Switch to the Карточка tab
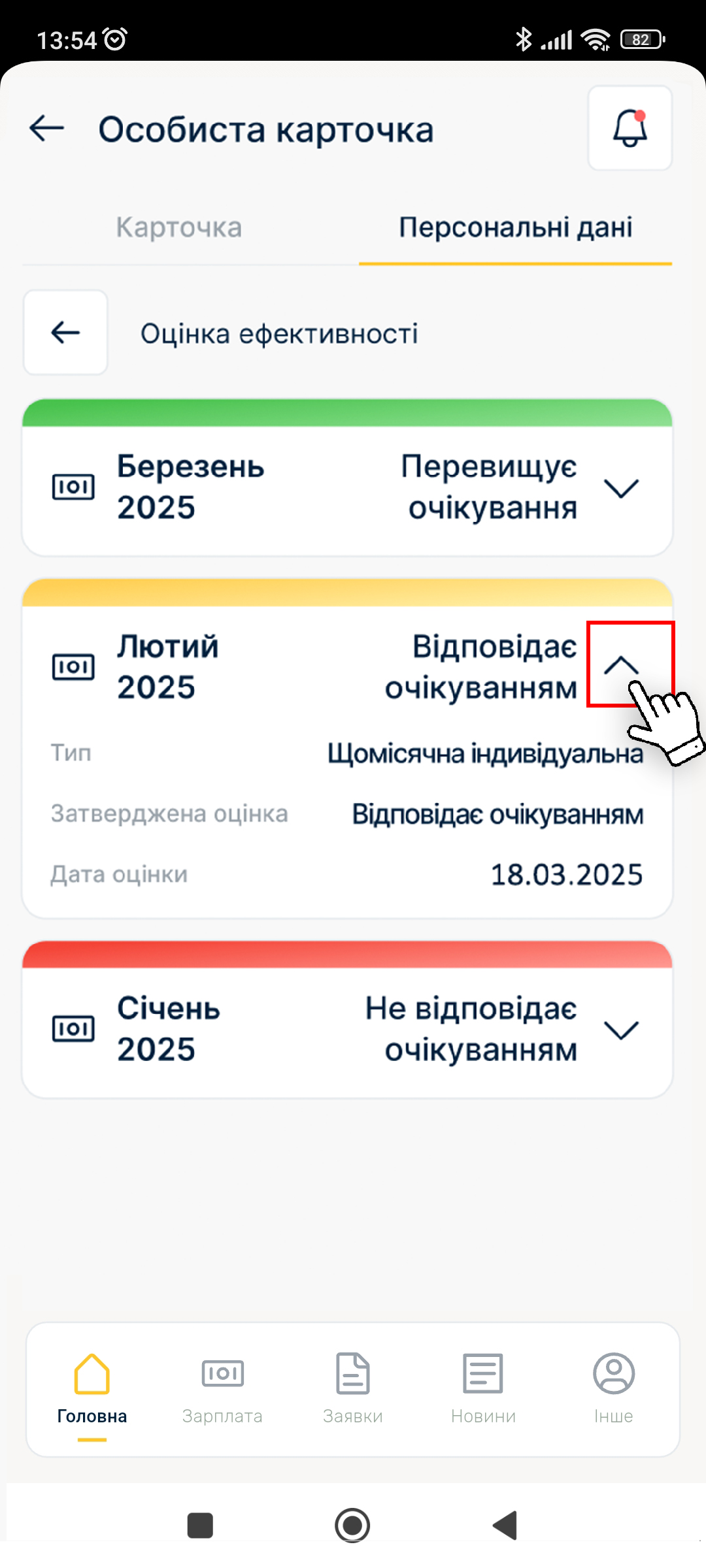The width and height of the screenshot is (706, 1568). pos(179,227)
